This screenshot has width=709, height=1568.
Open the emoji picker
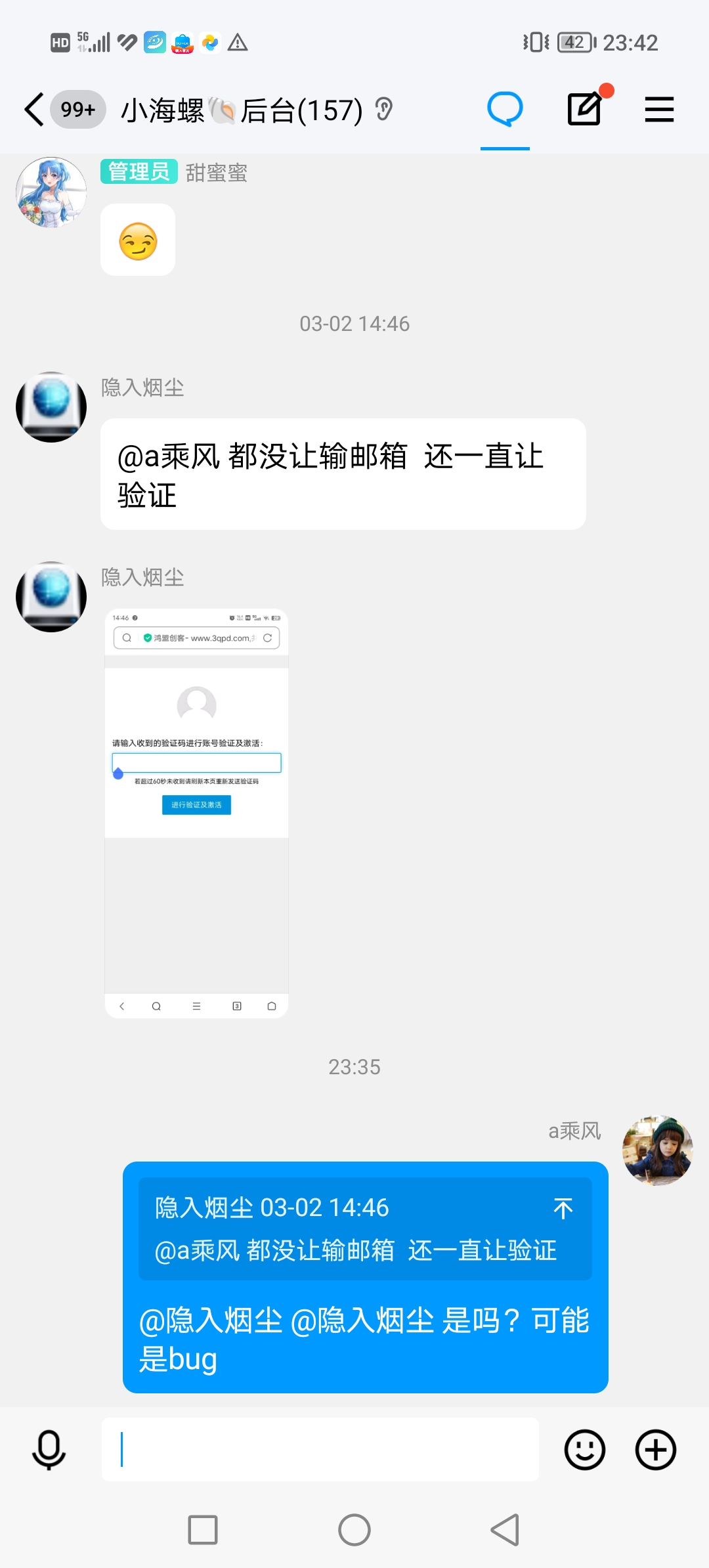click(x=584, y=1450)
